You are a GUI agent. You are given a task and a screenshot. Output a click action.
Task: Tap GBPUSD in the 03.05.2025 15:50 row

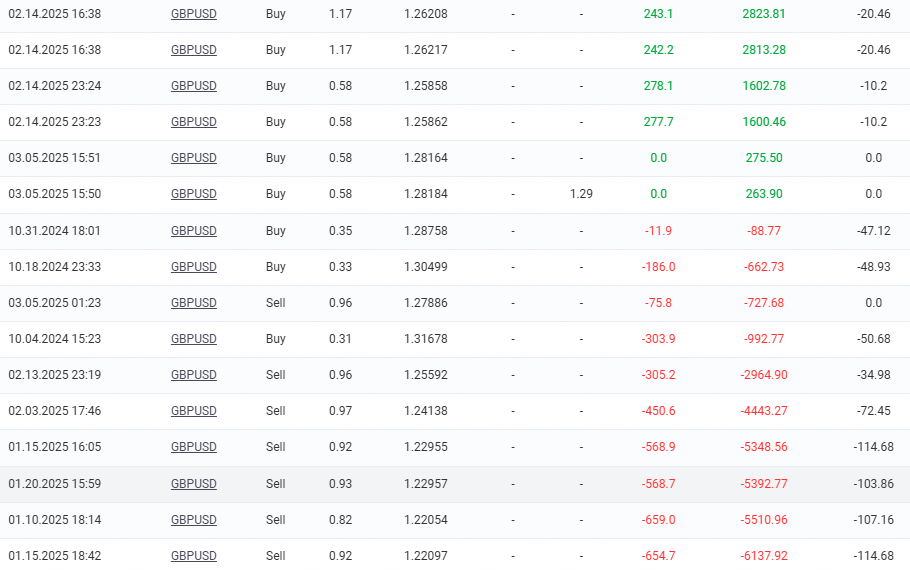point(193,194)
